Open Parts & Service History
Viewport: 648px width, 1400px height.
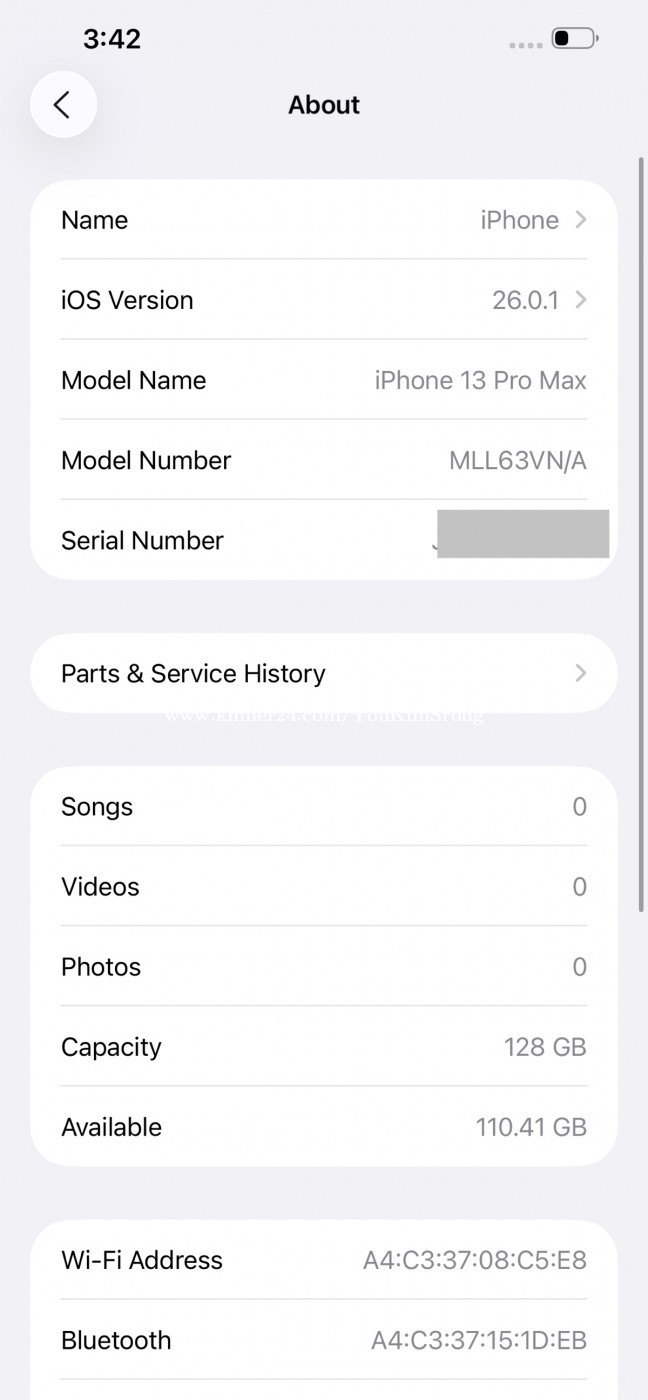(323, 673)
